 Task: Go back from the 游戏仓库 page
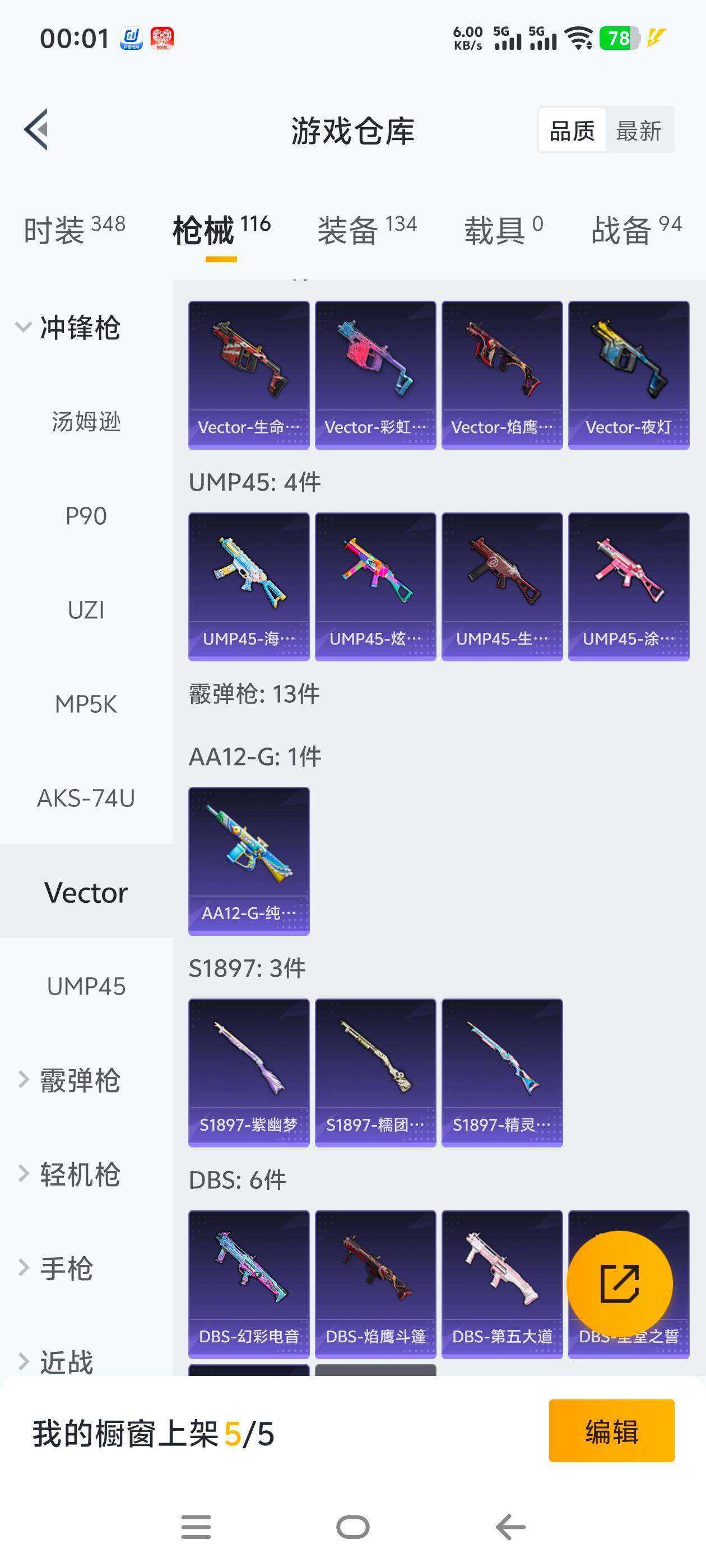pos(36,130)
